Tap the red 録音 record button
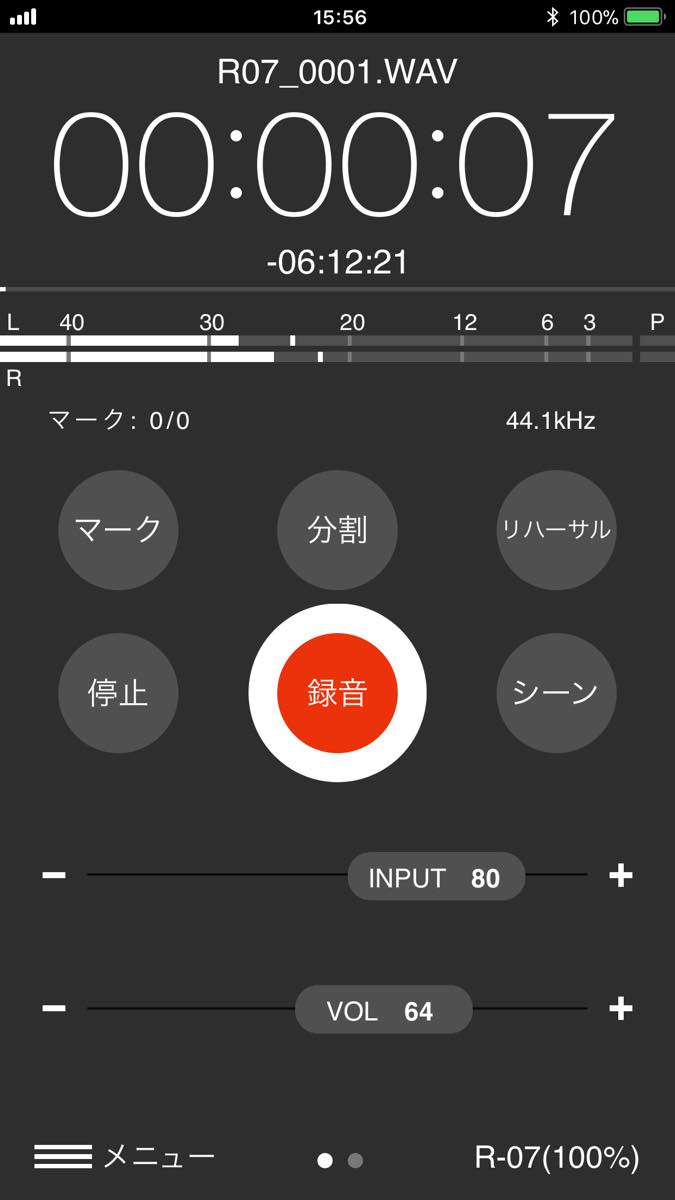Screen dimensions: 675x1200 pyautogui.click(x=337, y=693)
